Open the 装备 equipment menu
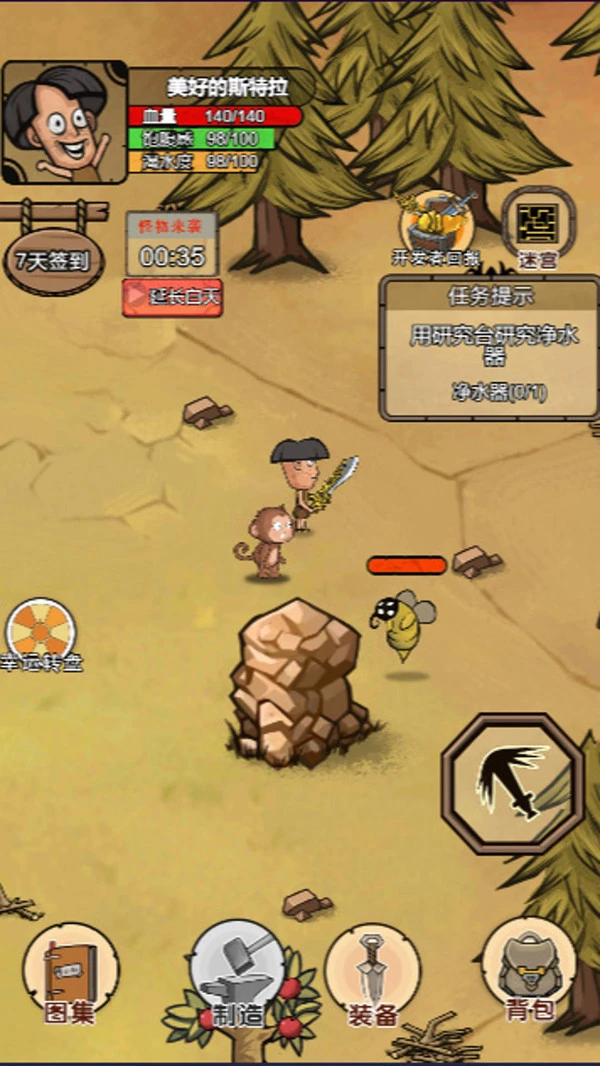This screenshot has width=600, height=1066. click(x=372, y=975)
